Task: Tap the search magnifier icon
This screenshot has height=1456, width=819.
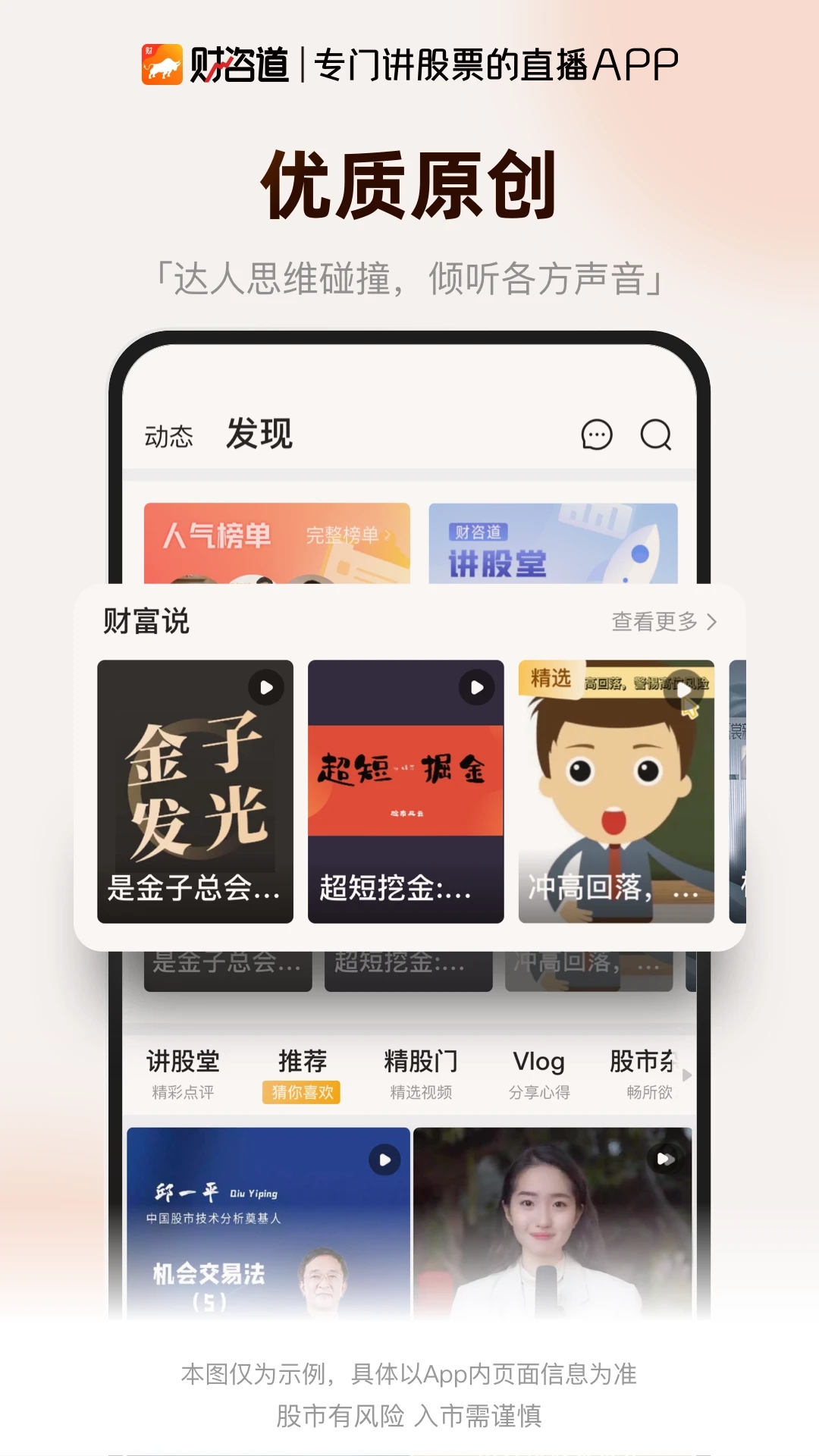Action: [657, 435]
